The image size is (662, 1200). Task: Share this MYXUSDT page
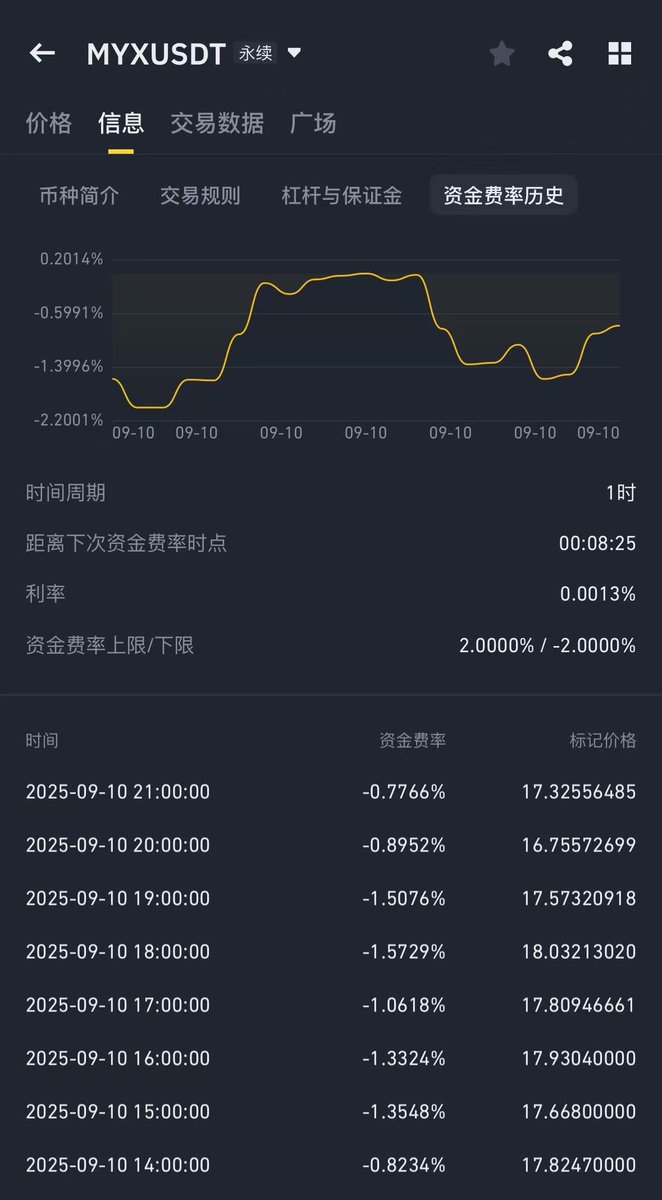tap(560, 54)
